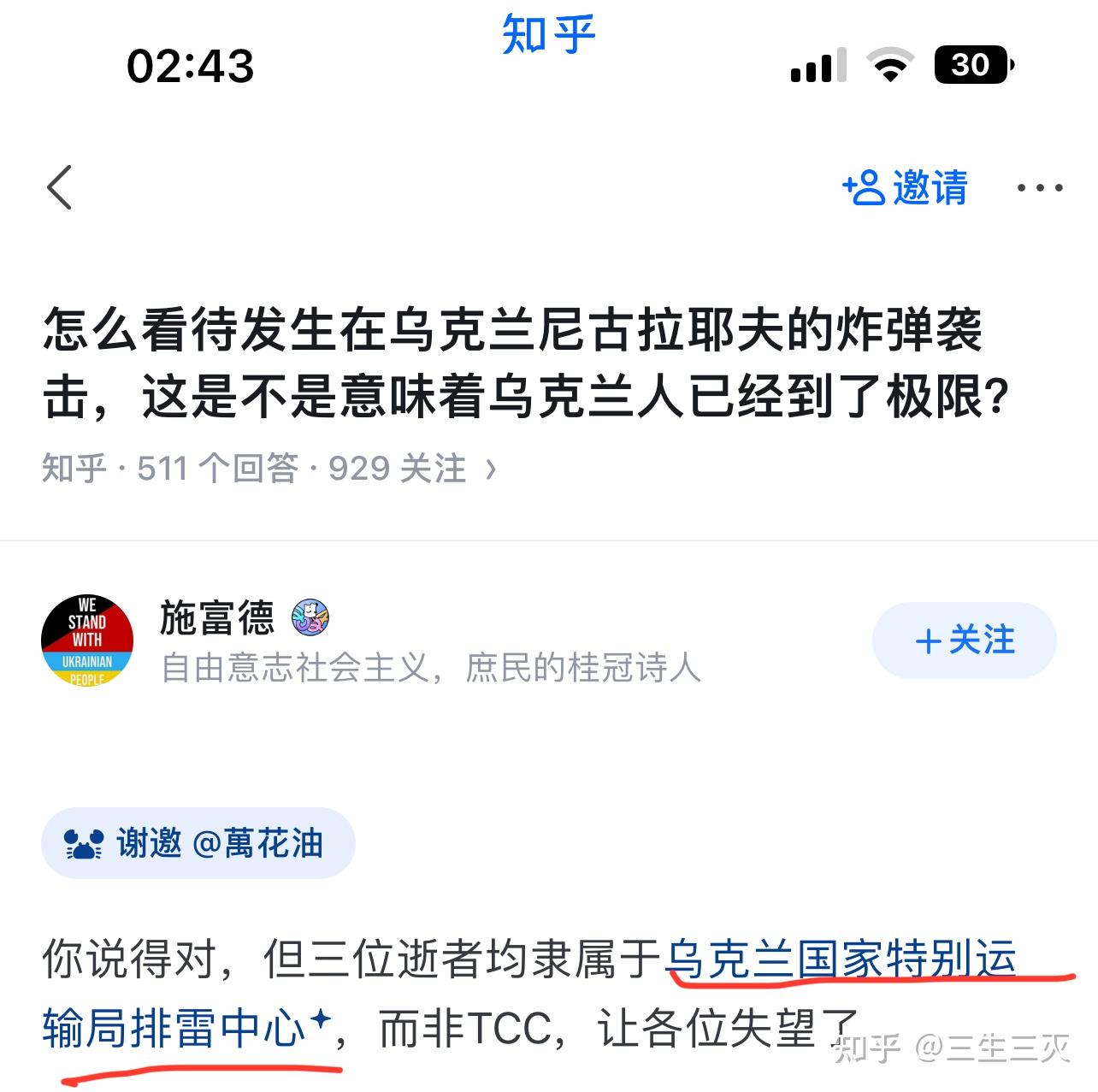Tap the 谢邀 @萬花油 mention chip
The image size is (1098, 1092).
pos(198,843)
